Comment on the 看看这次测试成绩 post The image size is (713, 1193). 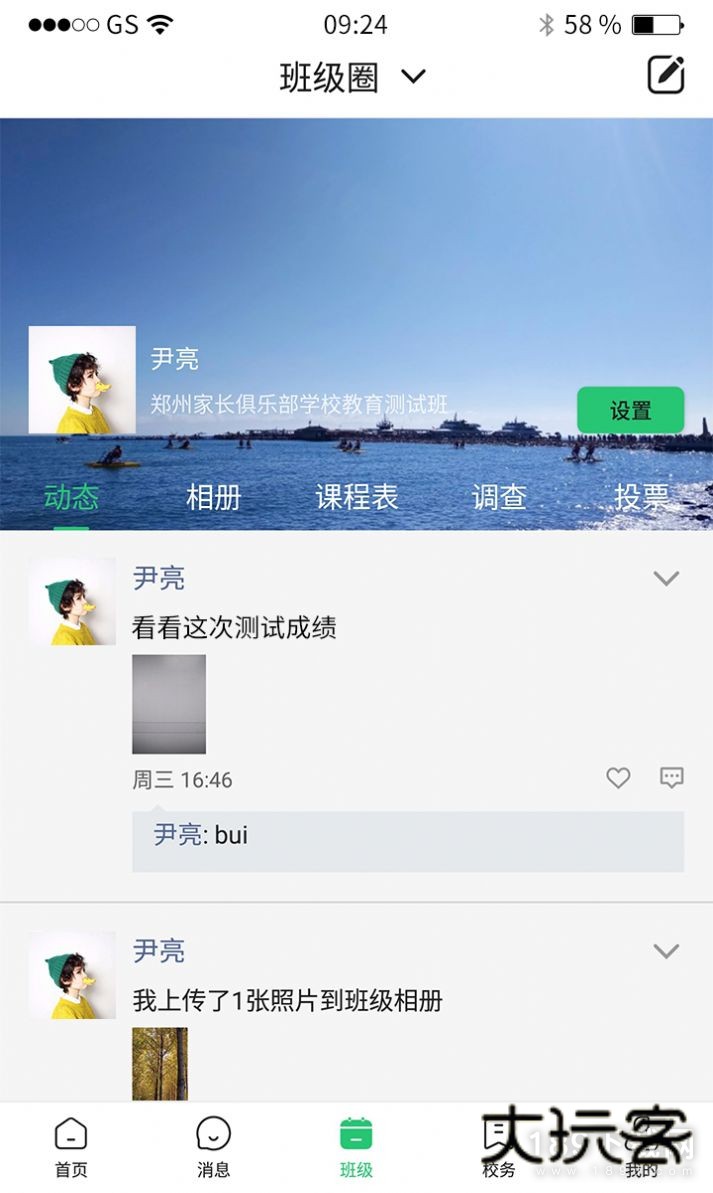671,778
